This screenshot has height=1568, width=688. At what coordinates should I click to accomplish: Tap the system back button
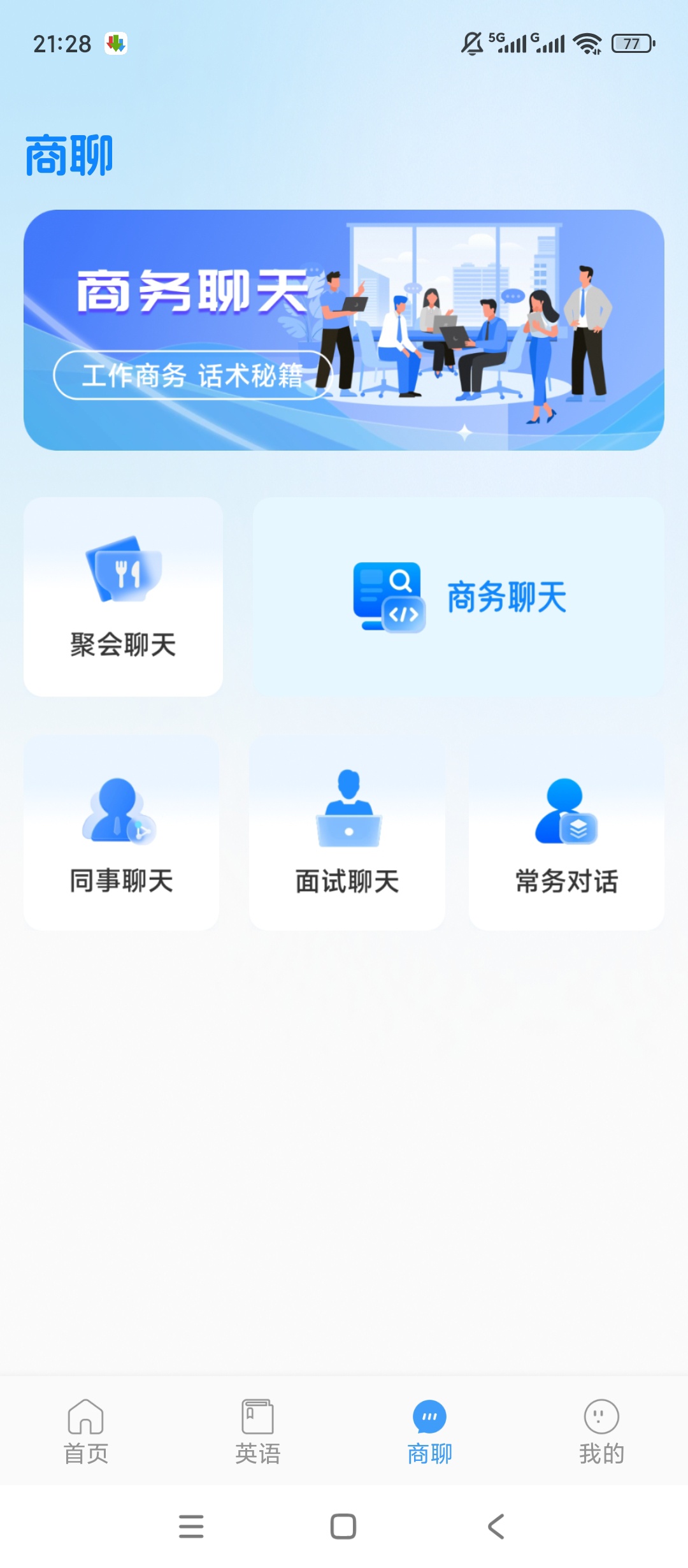(x=496, y=1526)
